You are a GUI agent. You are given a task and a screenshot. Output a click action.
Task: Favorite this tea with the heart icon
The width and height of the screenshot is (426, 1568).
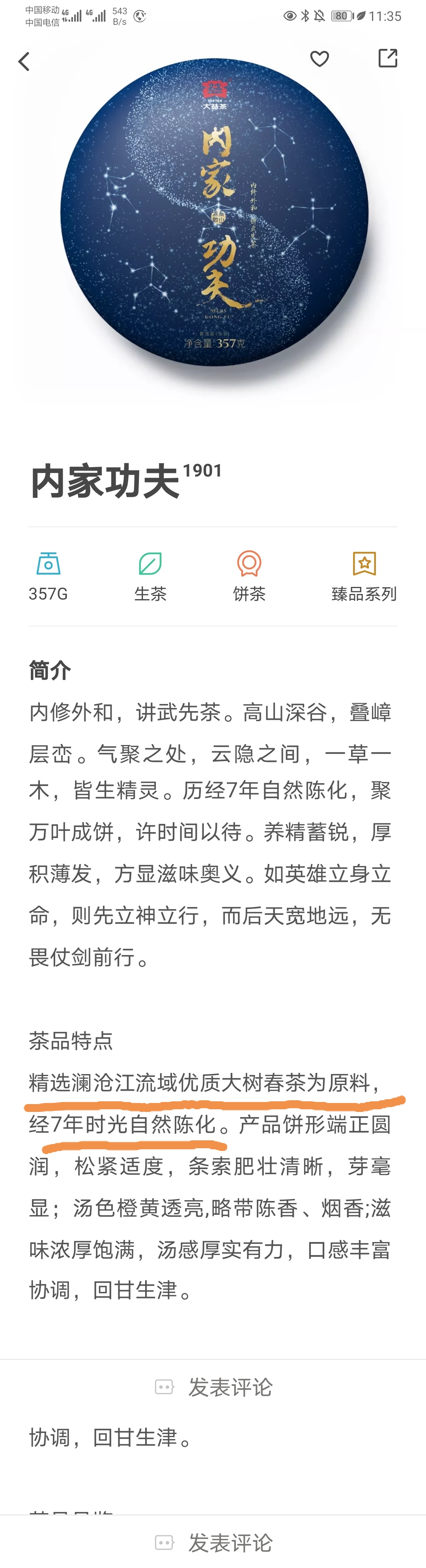[319, 59]
